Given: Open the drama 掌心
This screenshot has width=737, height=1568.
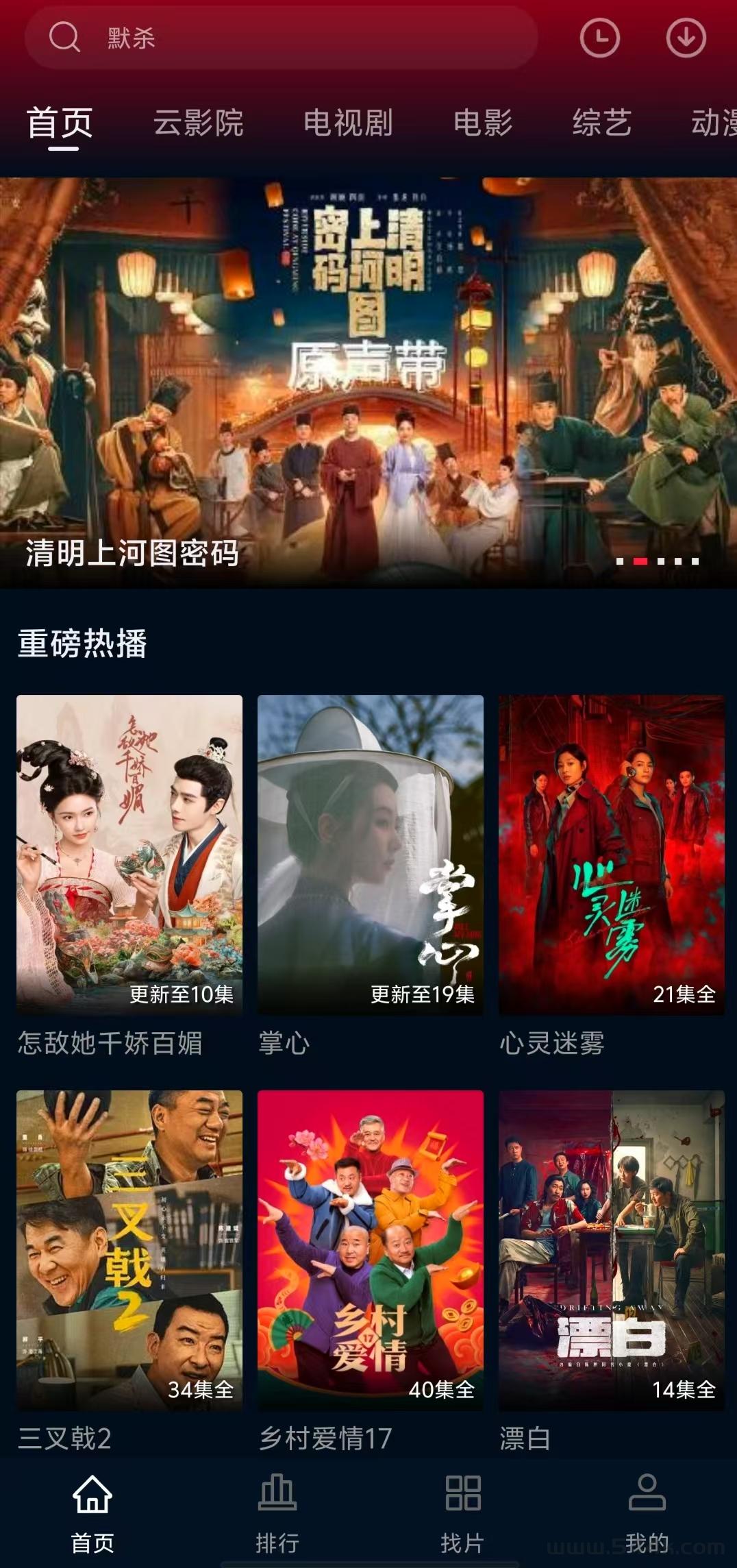Looking at the screenshot, I should tap(371, 854).
